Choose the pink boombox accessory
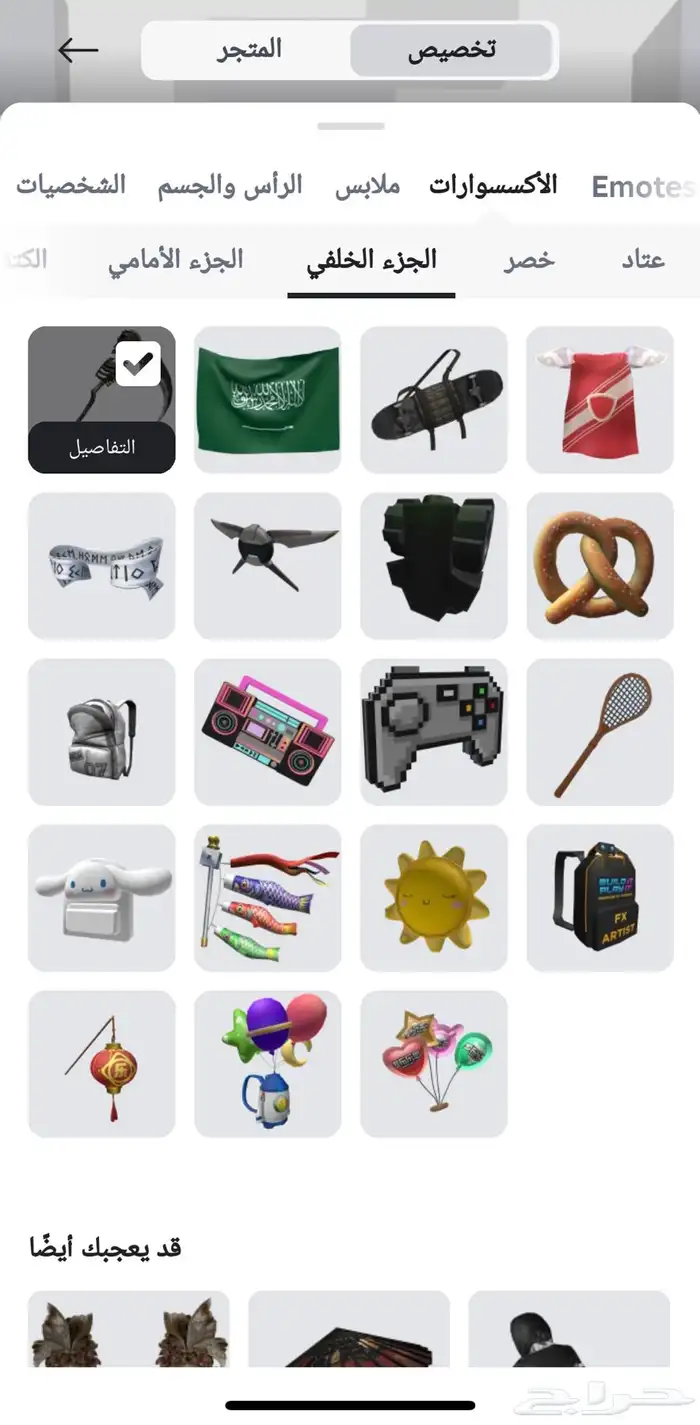Screen dimensions: 700x1425 [268, 732]
